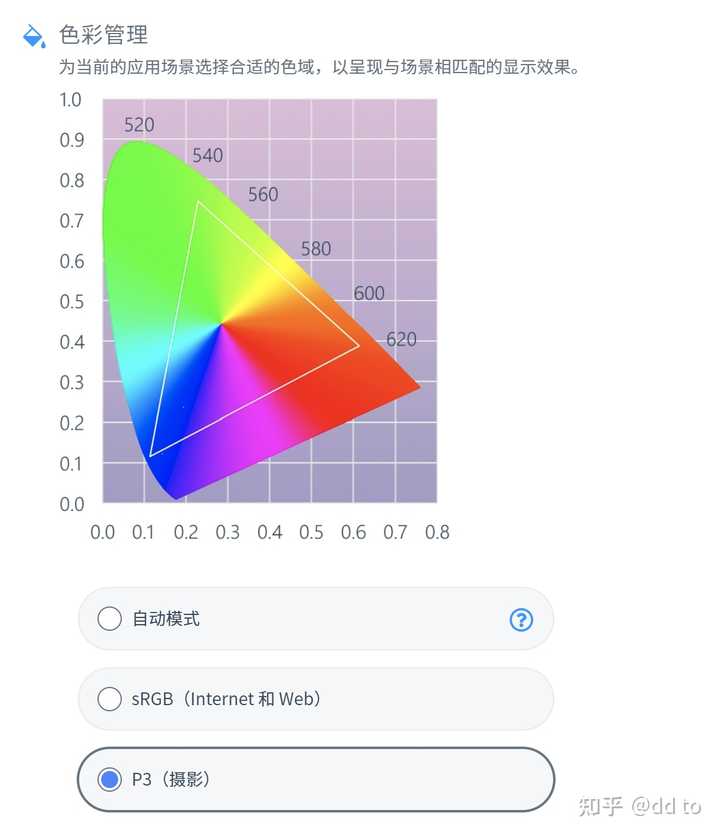Open the help icon beside 自动模式
The width and height of the screenshot is (720, 835).
pos(521,620)
